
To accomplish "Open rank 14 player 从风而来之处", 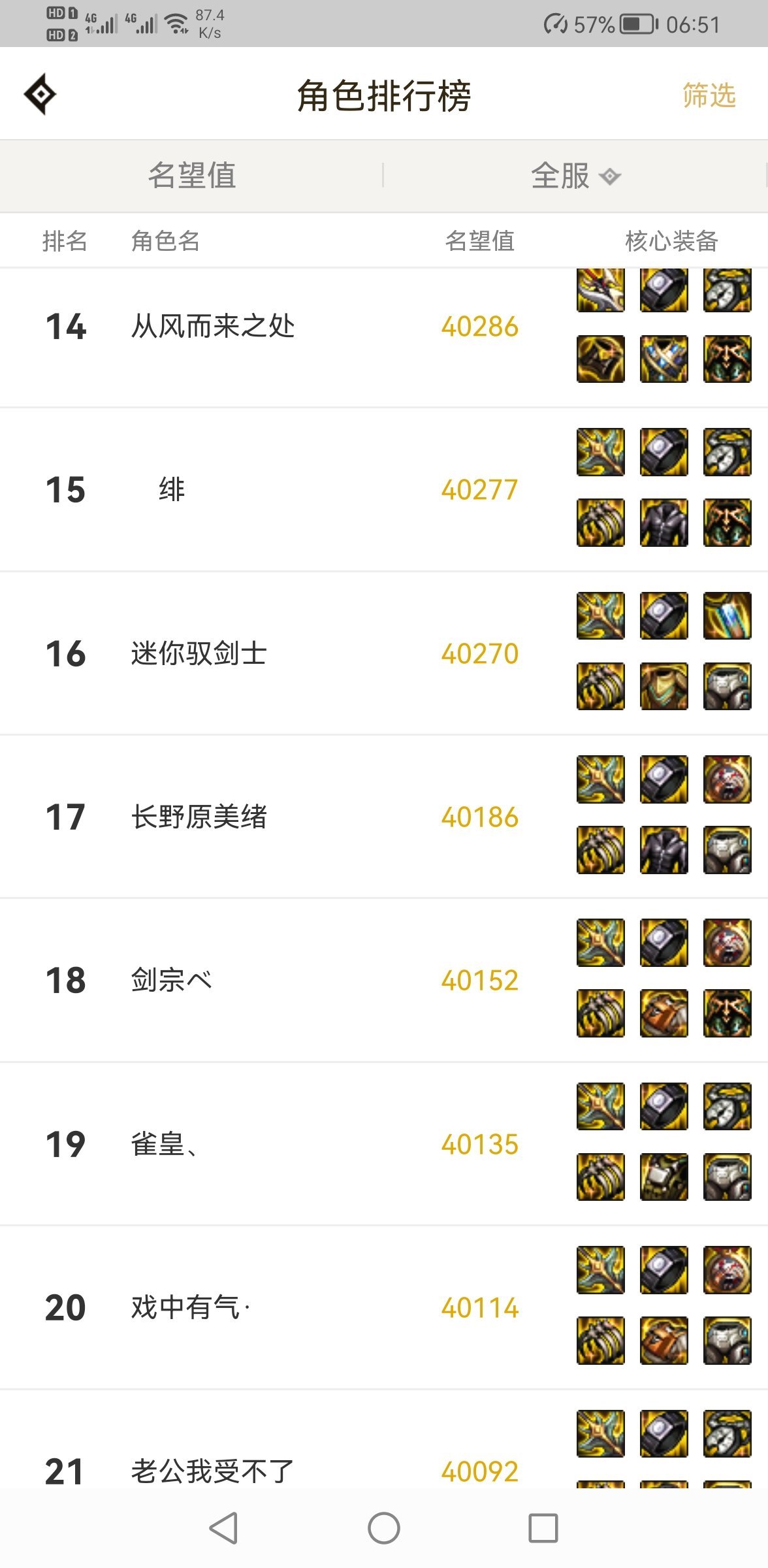I will pyautogui.click(x=384, y=326).
